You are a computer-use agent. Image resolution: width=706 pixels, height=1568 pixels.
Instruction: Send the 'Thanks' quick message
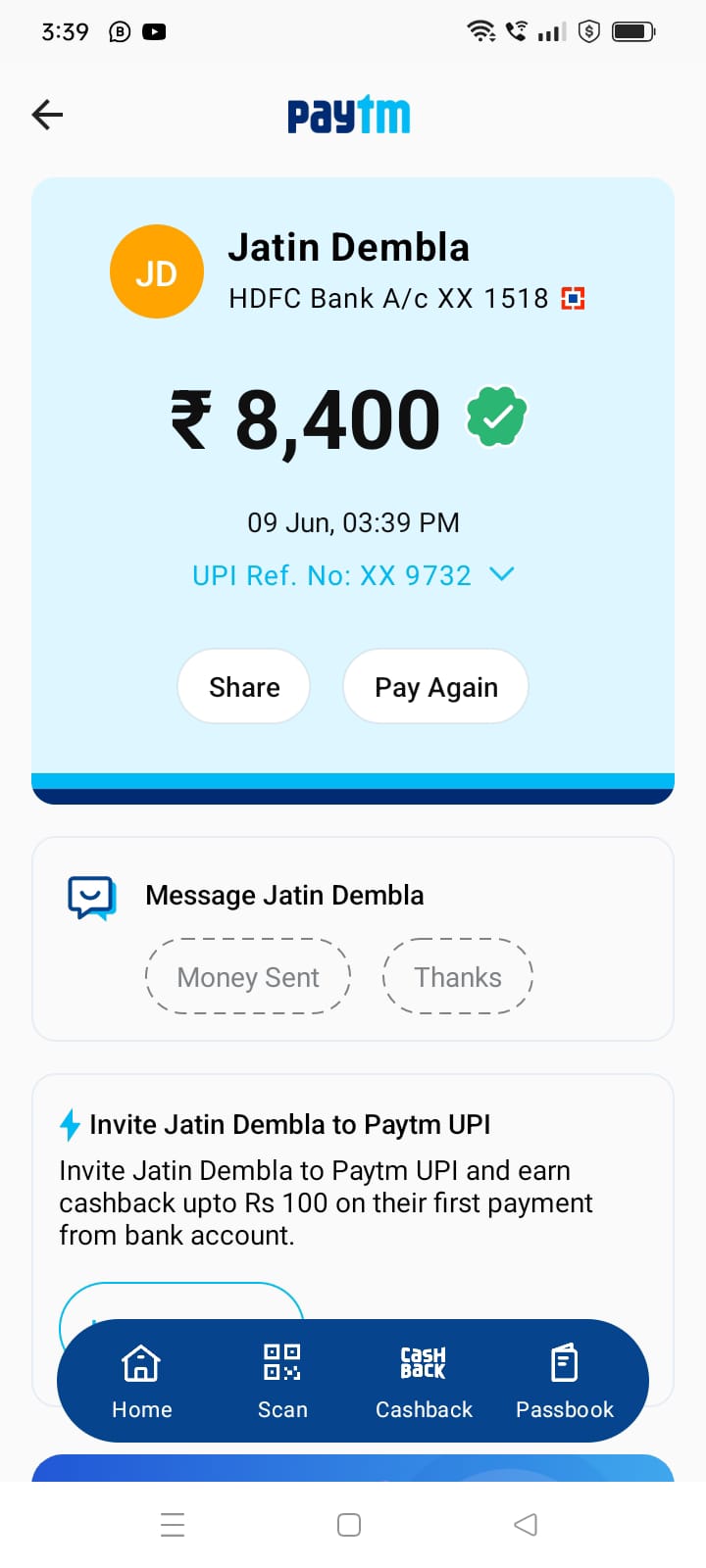coord(457,977)
